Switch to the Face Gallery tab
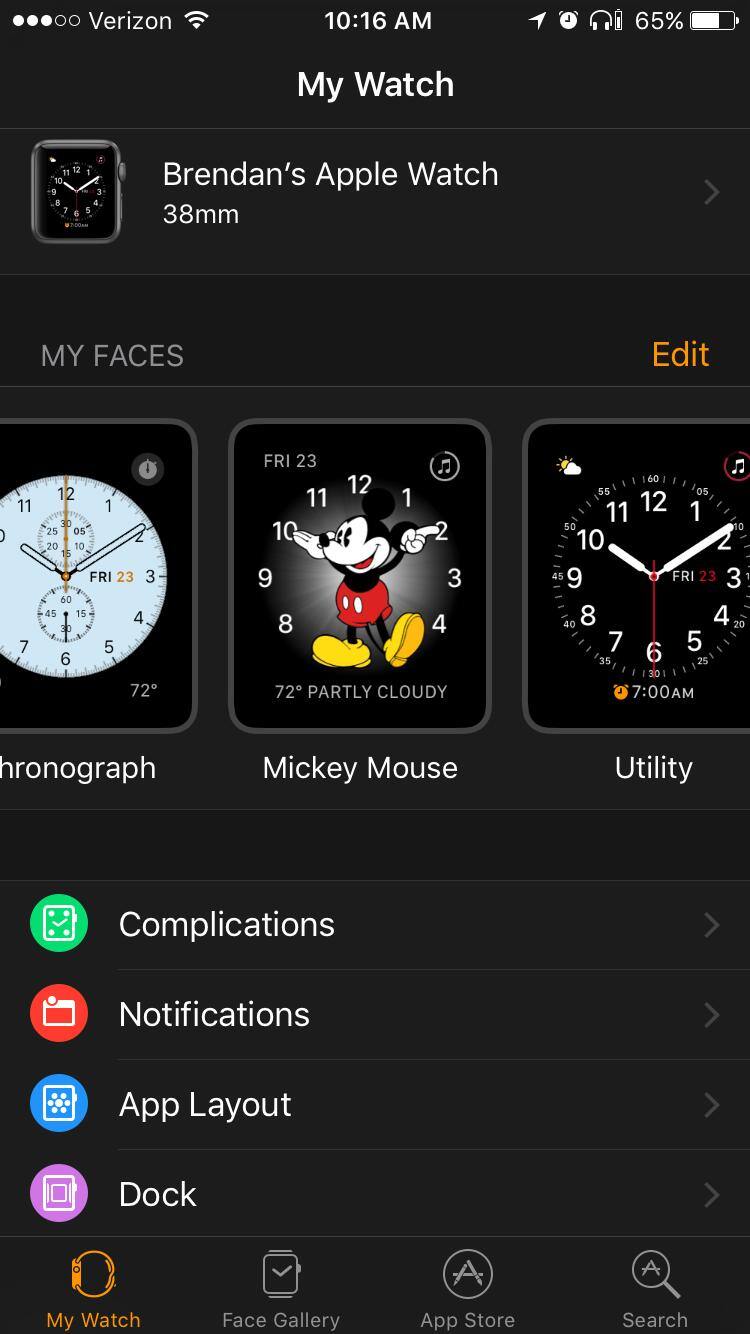The width and height of the screenshot is (750, 1334). (x=281, y=1288)
